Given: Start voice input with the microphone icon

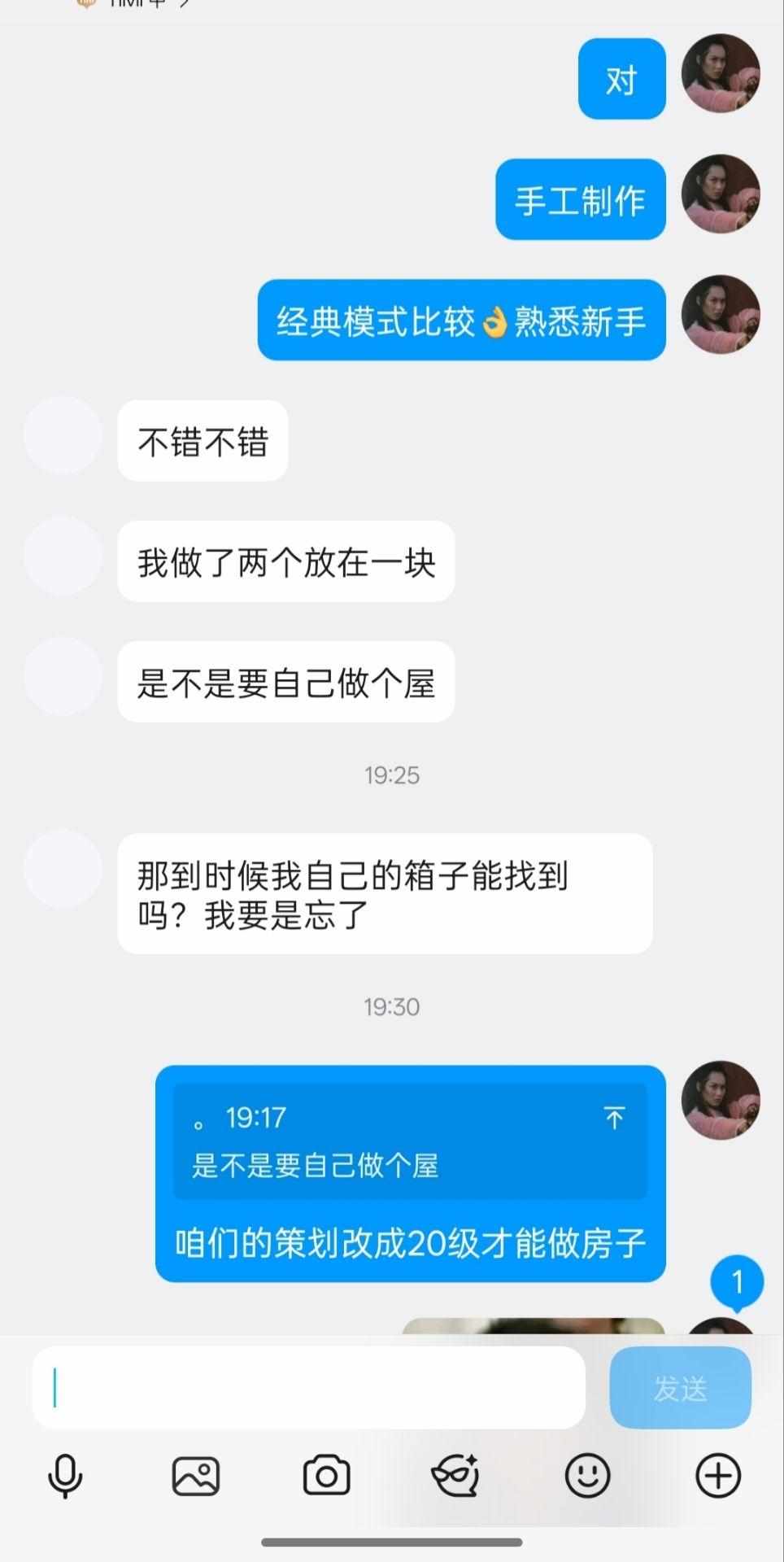Looking at the screenshot, I should point(65,1475).
